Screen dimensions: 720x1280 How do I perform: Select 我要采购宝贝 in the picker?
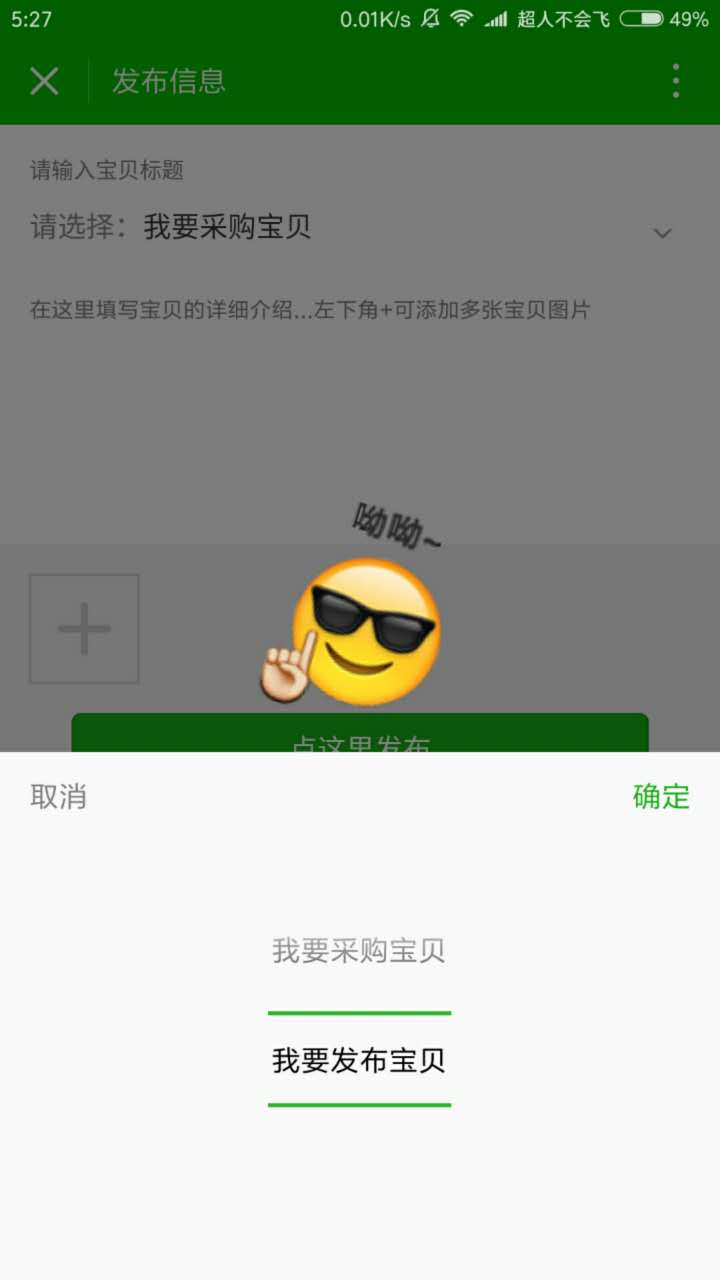tap(359, 951)
